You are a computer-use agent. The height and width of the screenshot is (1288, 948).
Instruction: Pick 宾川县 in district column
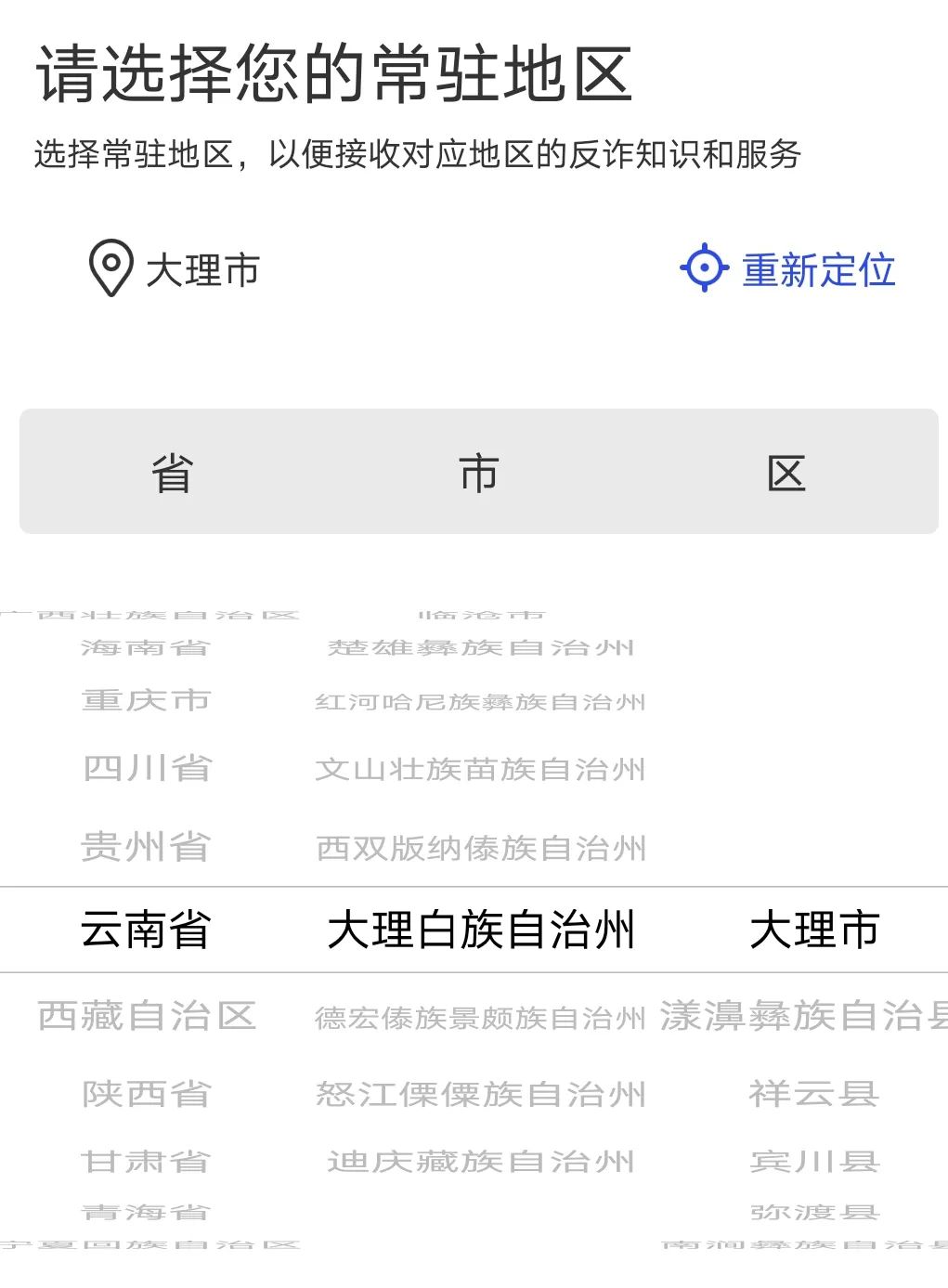tap(814, 1162)
